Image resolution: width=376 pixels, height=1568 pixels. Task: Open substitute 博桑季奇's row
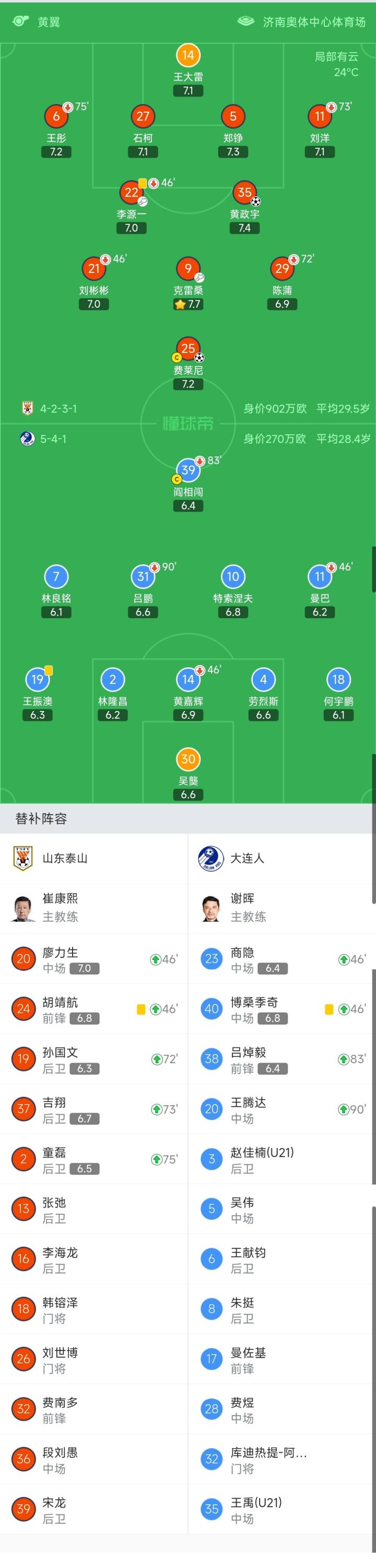pyautogui.click(x=281, y=1009)
